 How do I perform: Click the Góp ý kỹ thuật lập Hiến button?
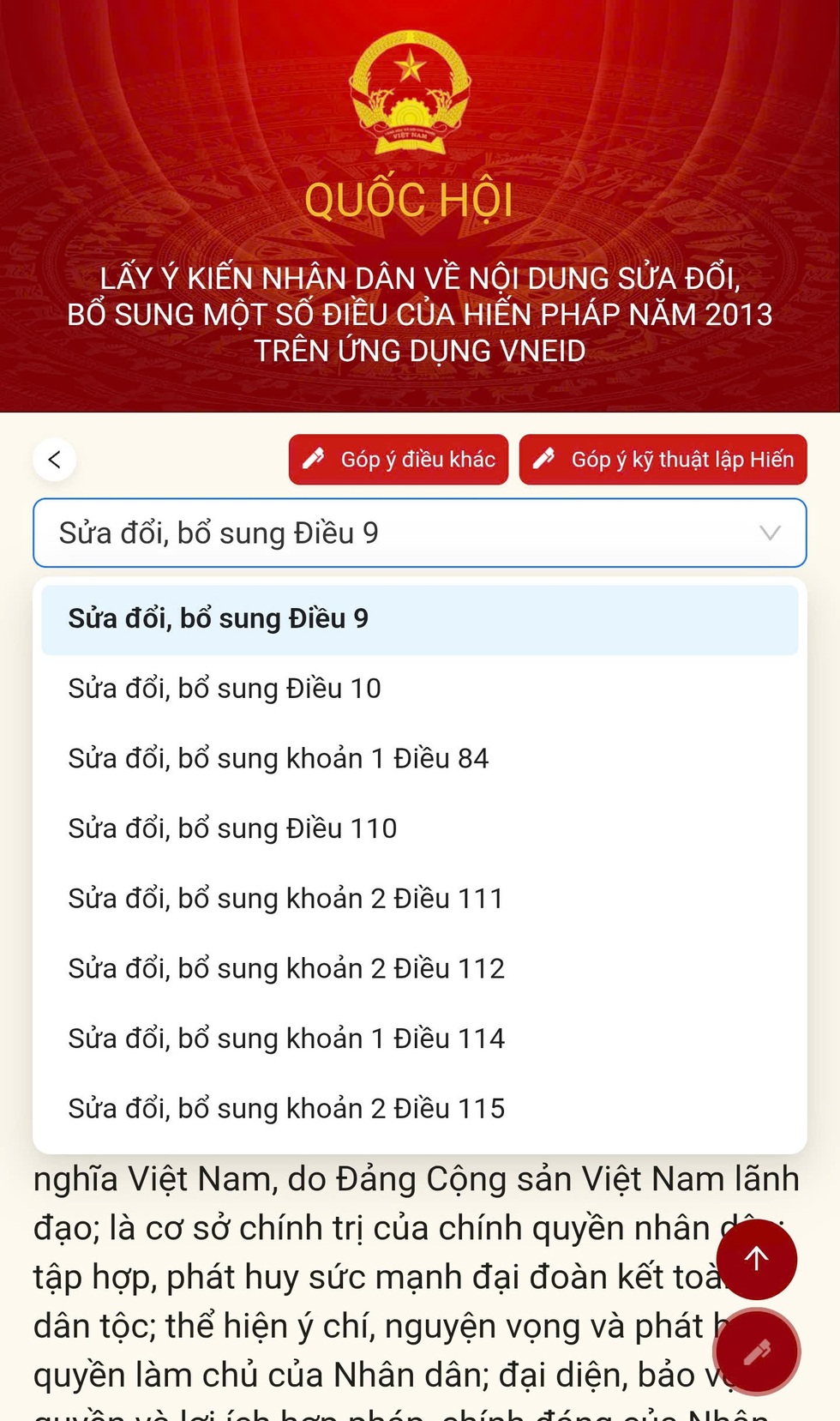click(663, 459)
